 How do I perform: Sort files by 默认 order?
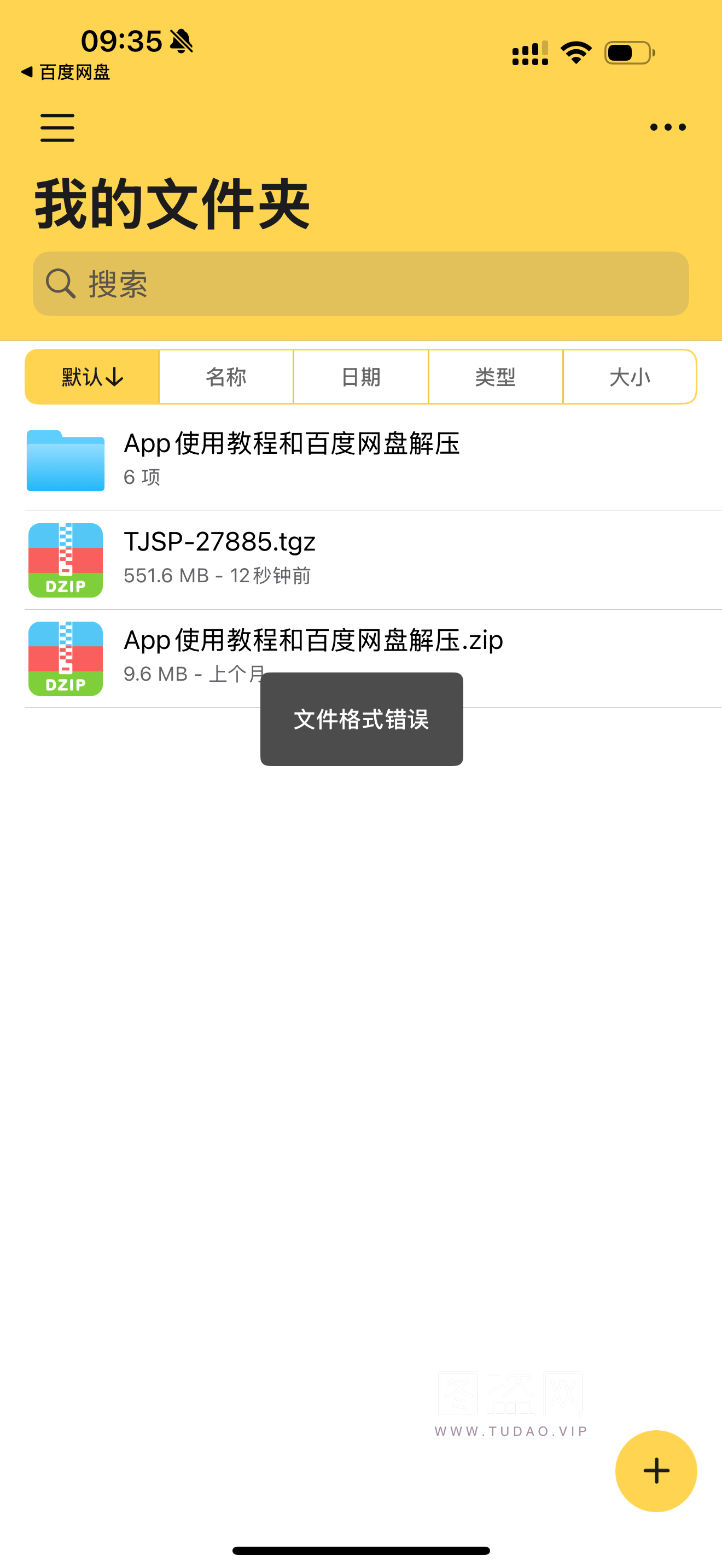point(92,377)
